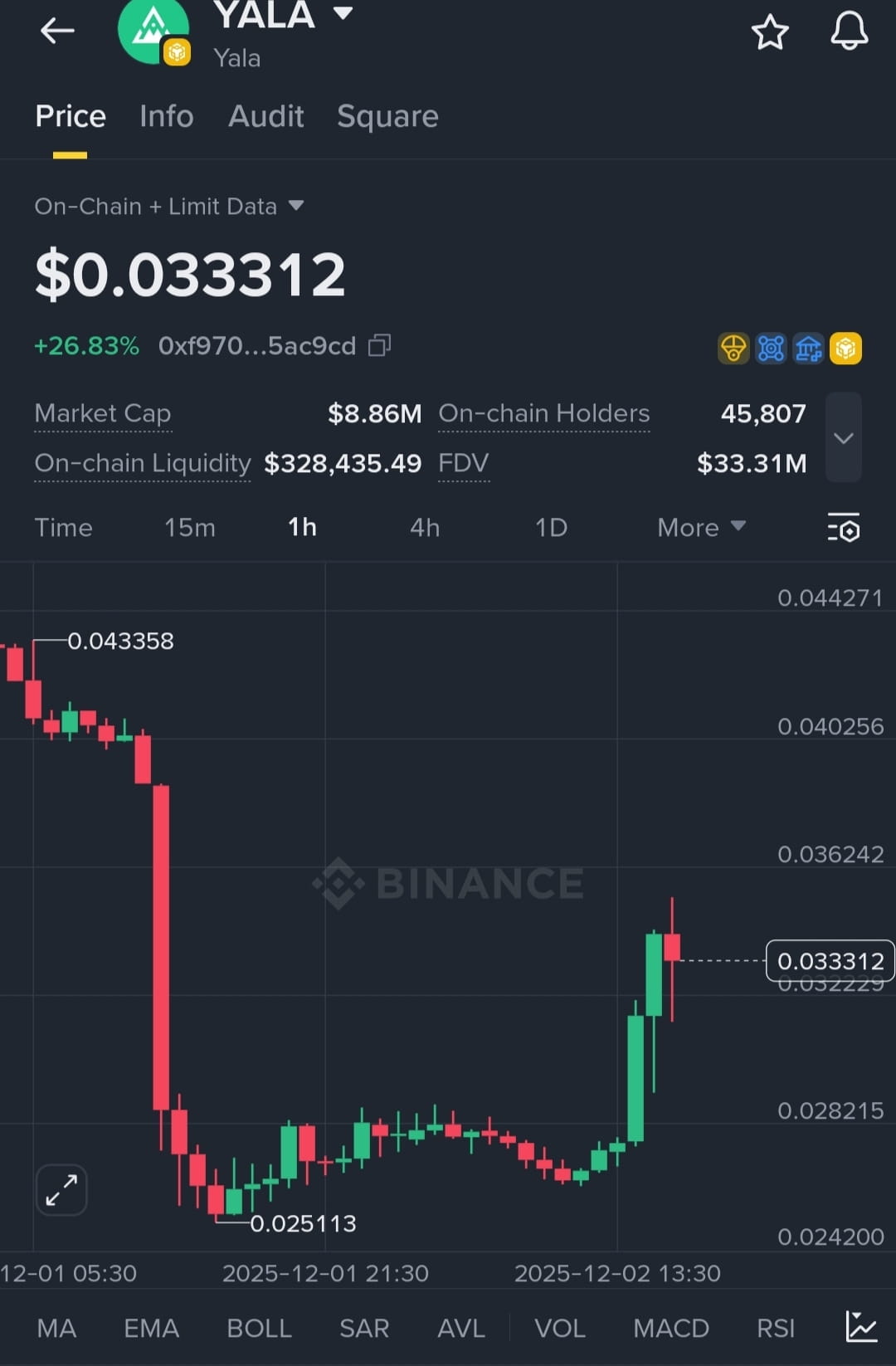
Task: Copy the contract address 0xf970...5ac9cd
Action: coord(379,345)
